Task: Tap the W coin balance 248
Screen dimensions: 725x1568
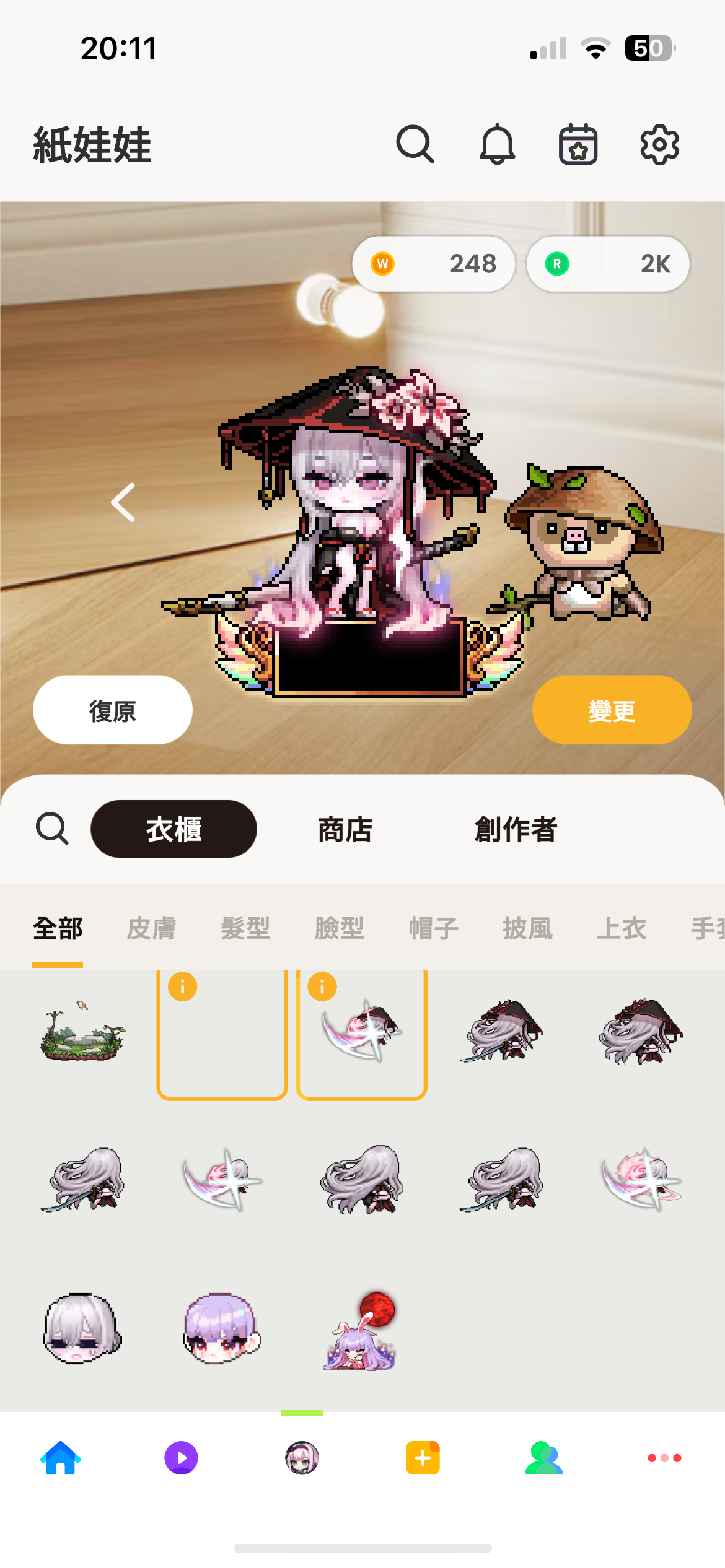Action: [434, 264]
